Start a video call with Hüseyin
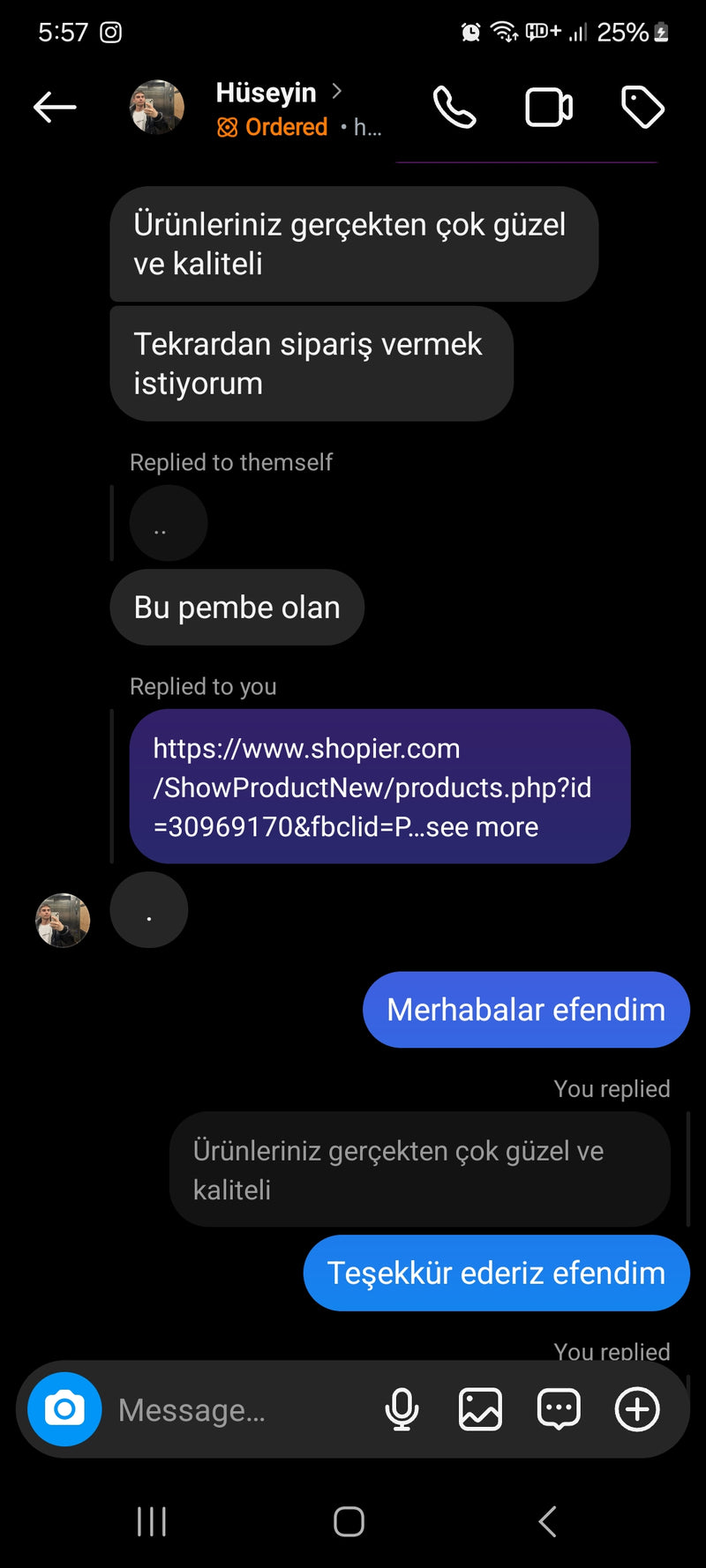 (x=549, y=108)
